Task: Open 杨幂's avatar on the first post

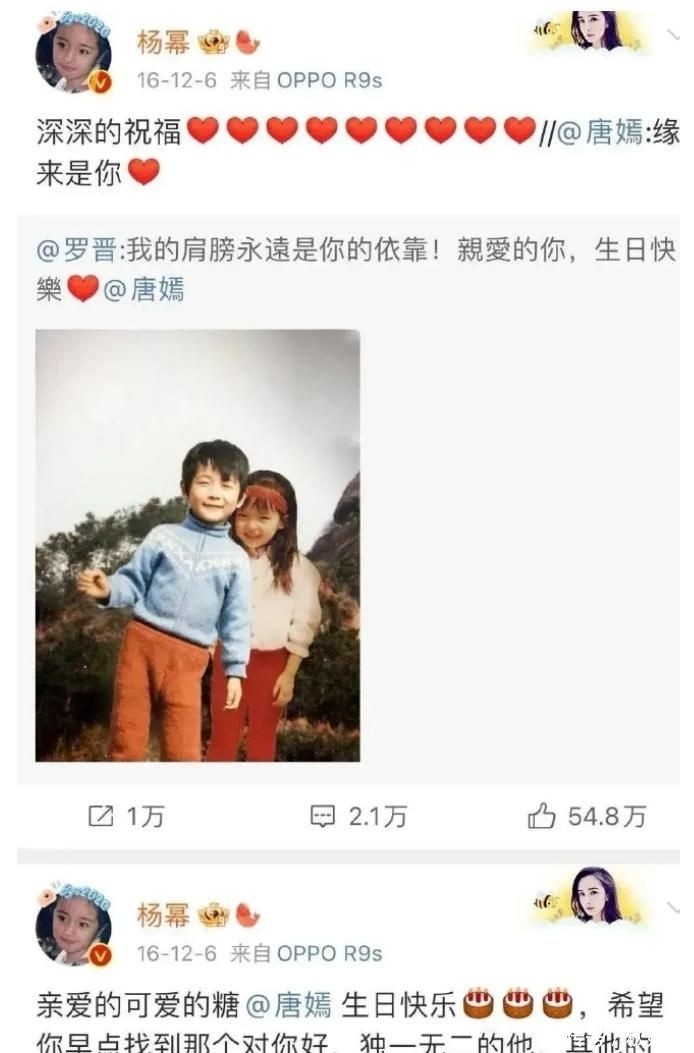Action: coord(73,54)
